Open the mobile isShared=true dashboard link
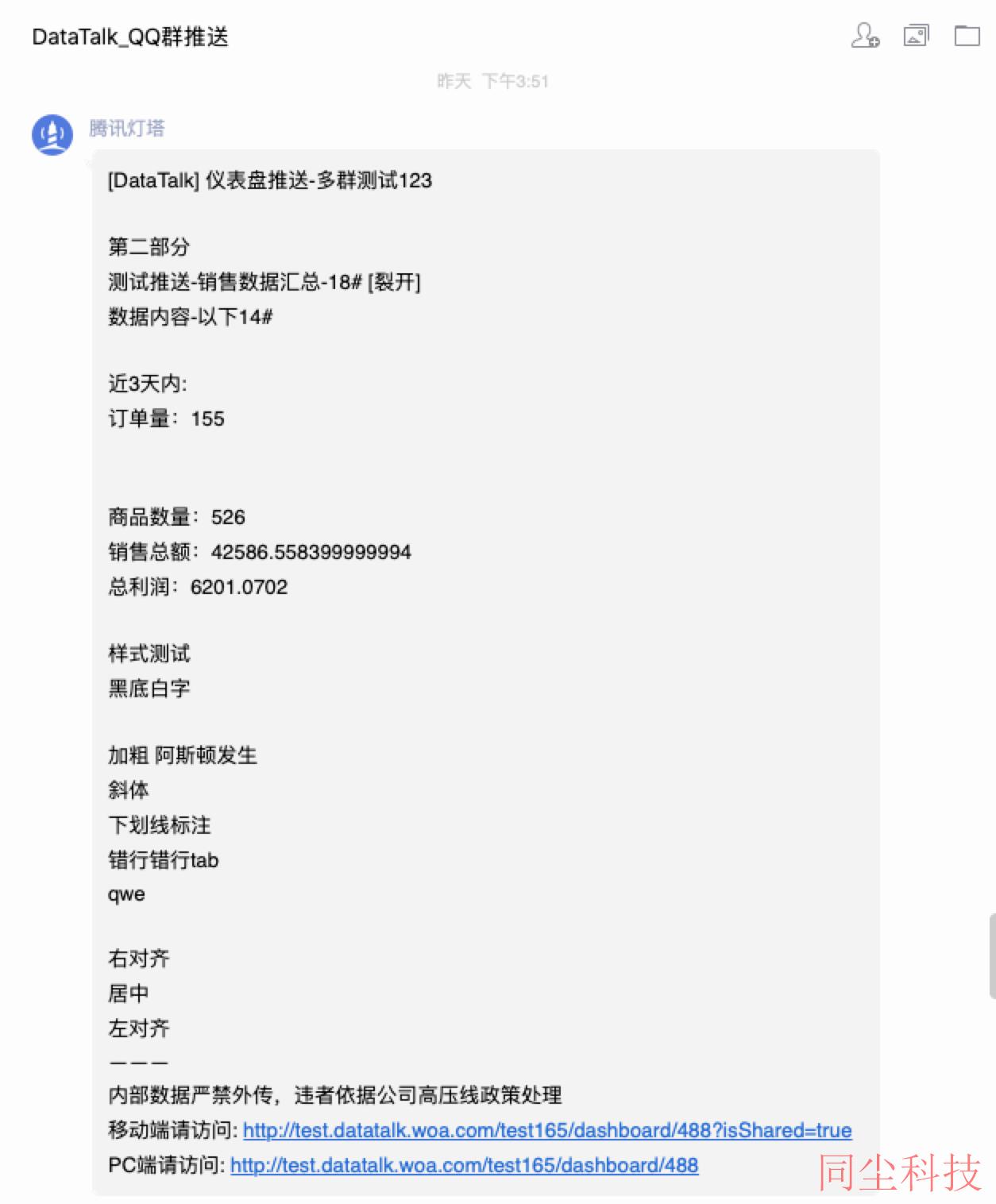996x1204 pixels. 547,1130
